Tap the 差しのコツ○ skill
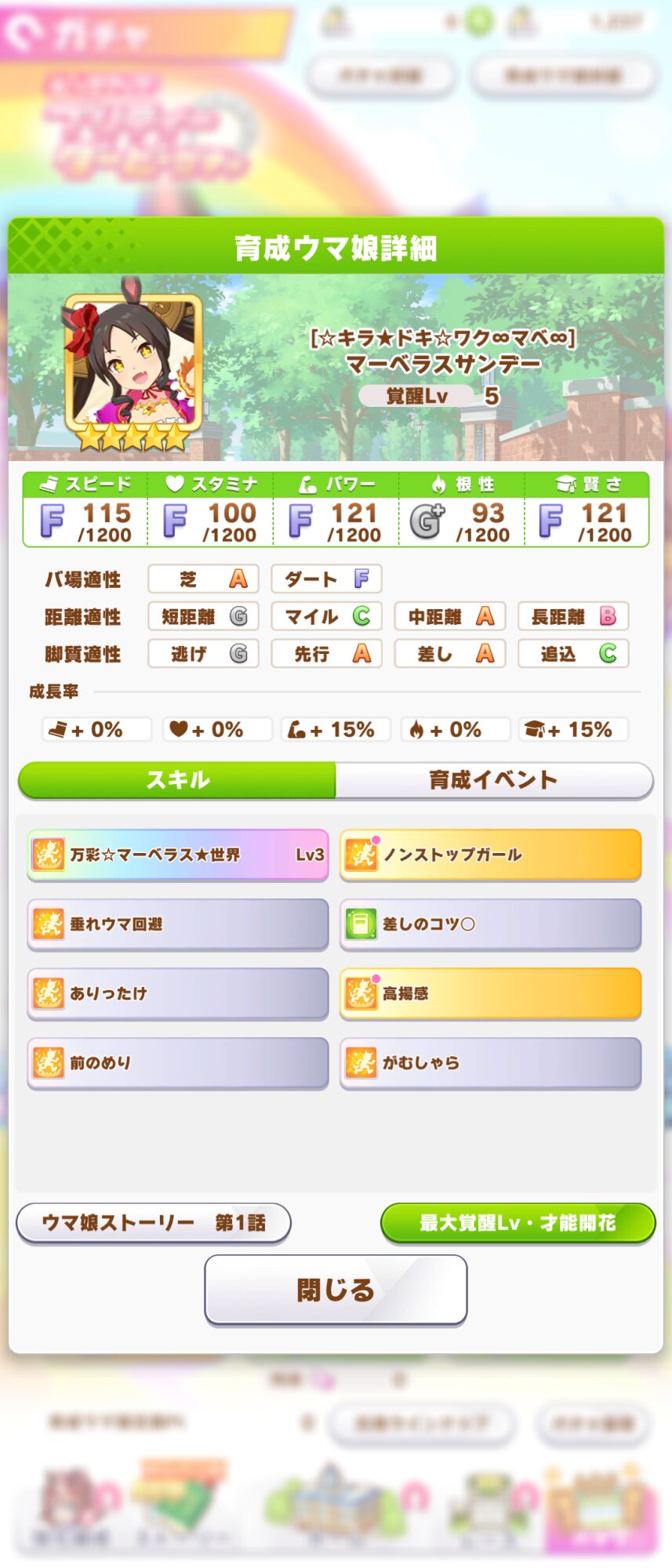 (491, 924)
